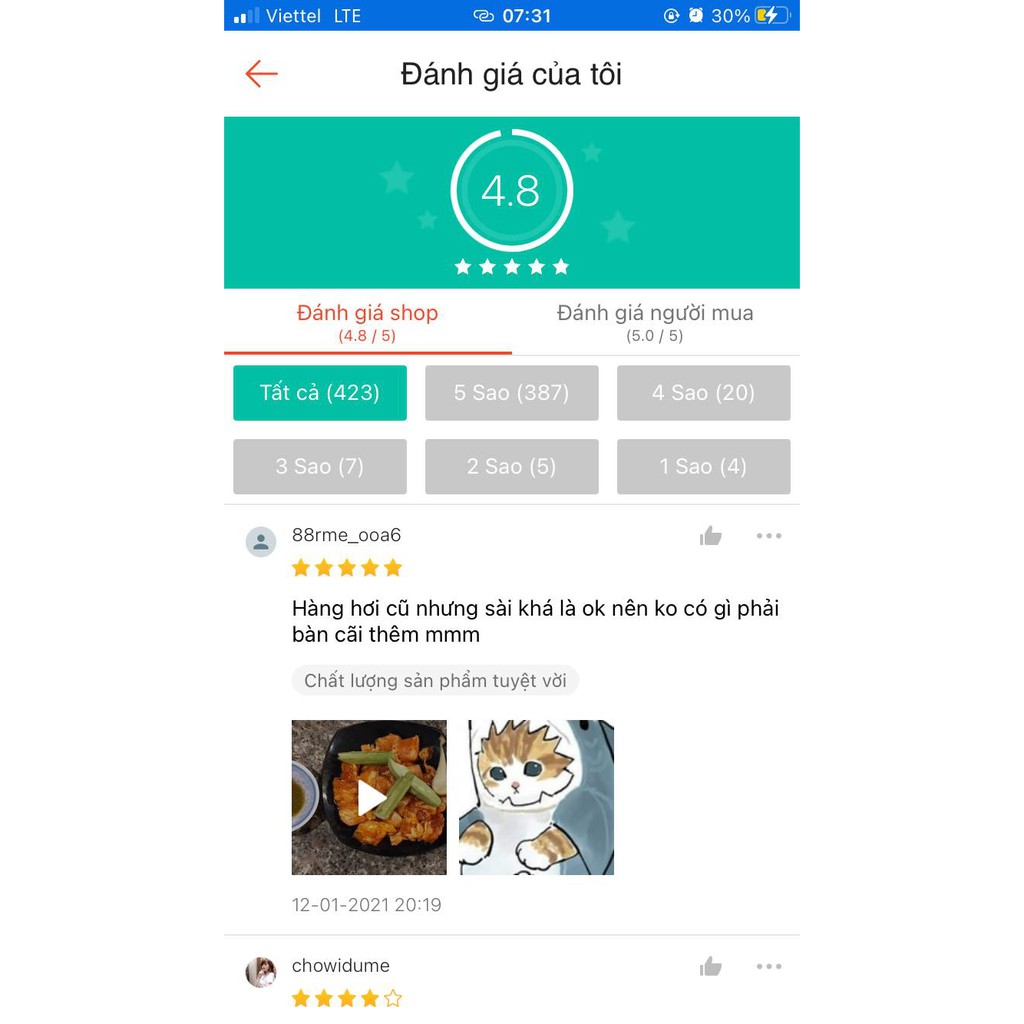This screenshot has width=1024, height=1024.
Task: Play the food video in 88rme_ooa6's review
Action: [x=369, y=797]
